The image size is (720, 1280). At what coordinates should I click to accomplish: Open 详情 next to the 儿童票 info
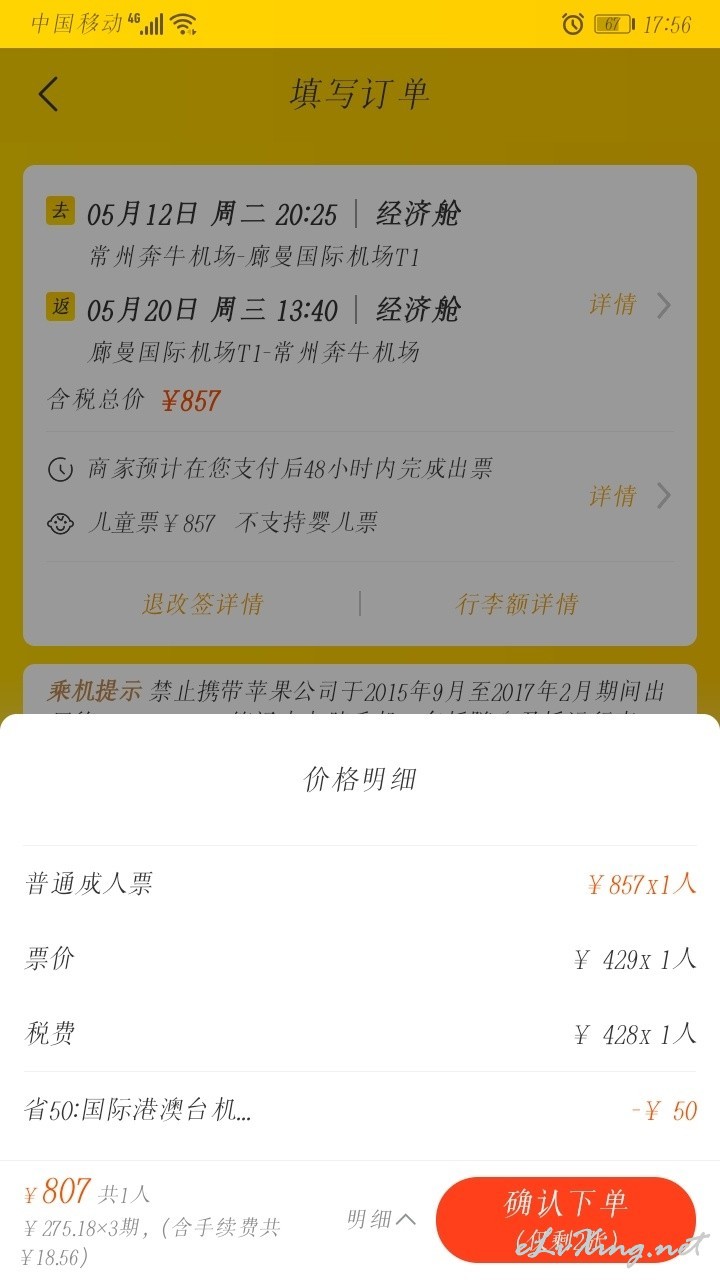629,496
